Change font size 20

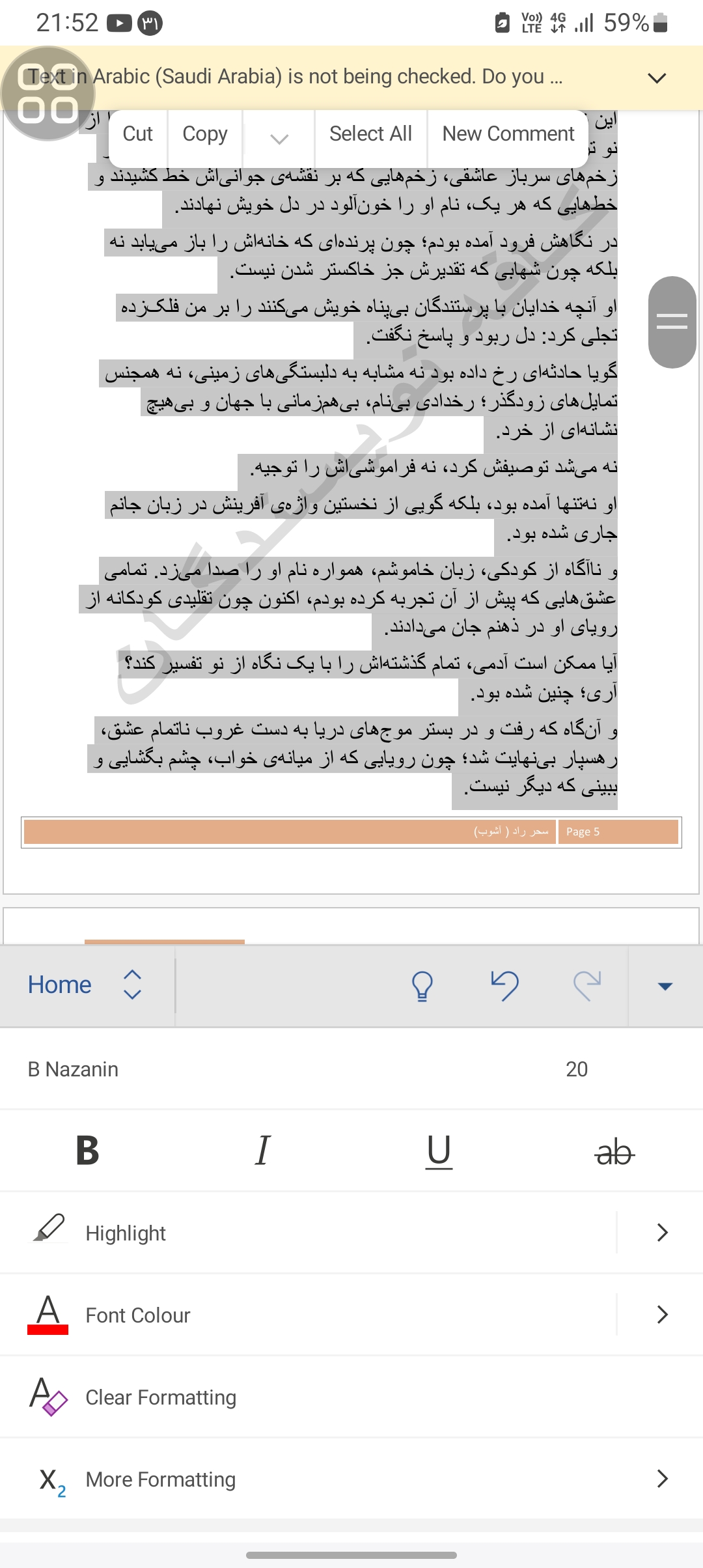577,1069
